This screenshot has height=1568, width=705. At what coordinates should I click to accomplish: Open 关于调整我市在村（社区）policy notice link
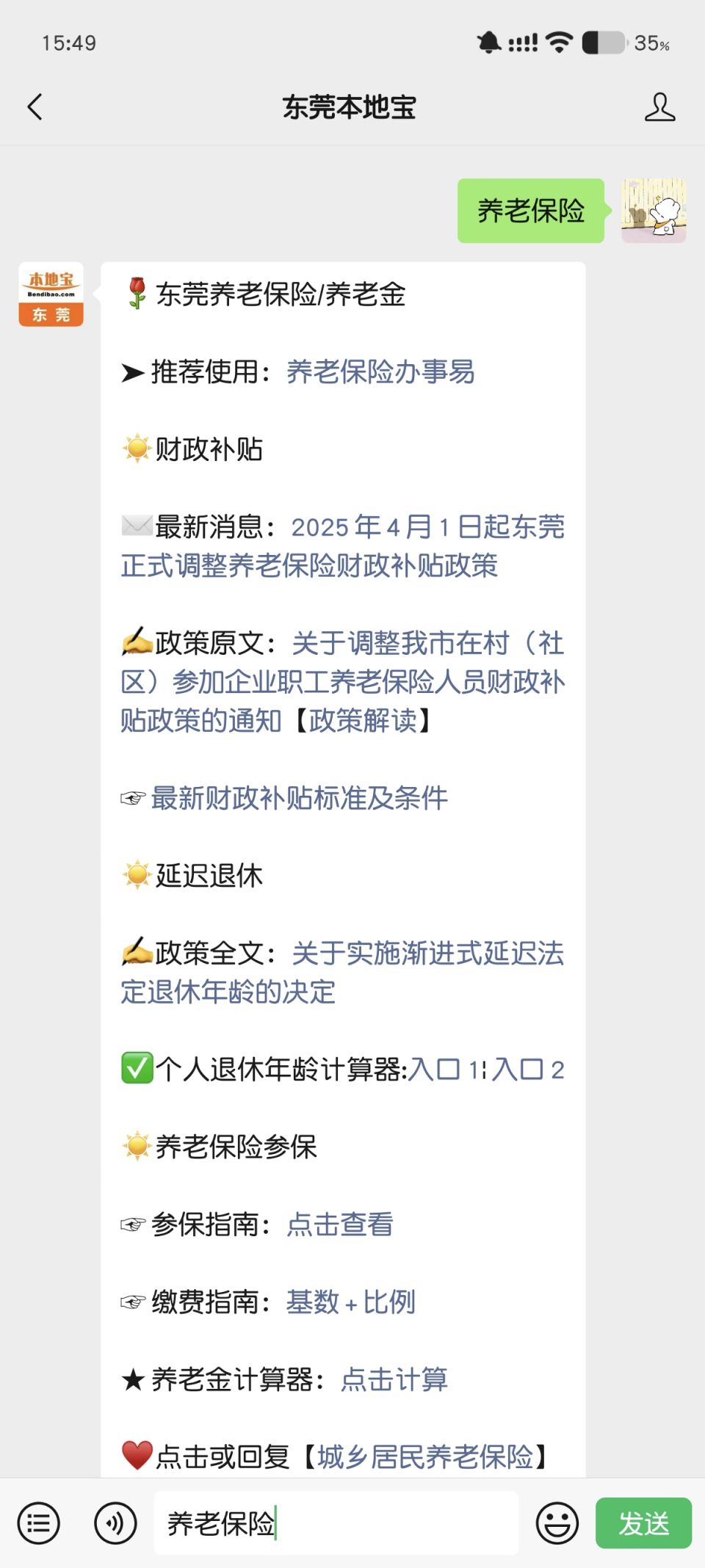[x=342, y=682]
